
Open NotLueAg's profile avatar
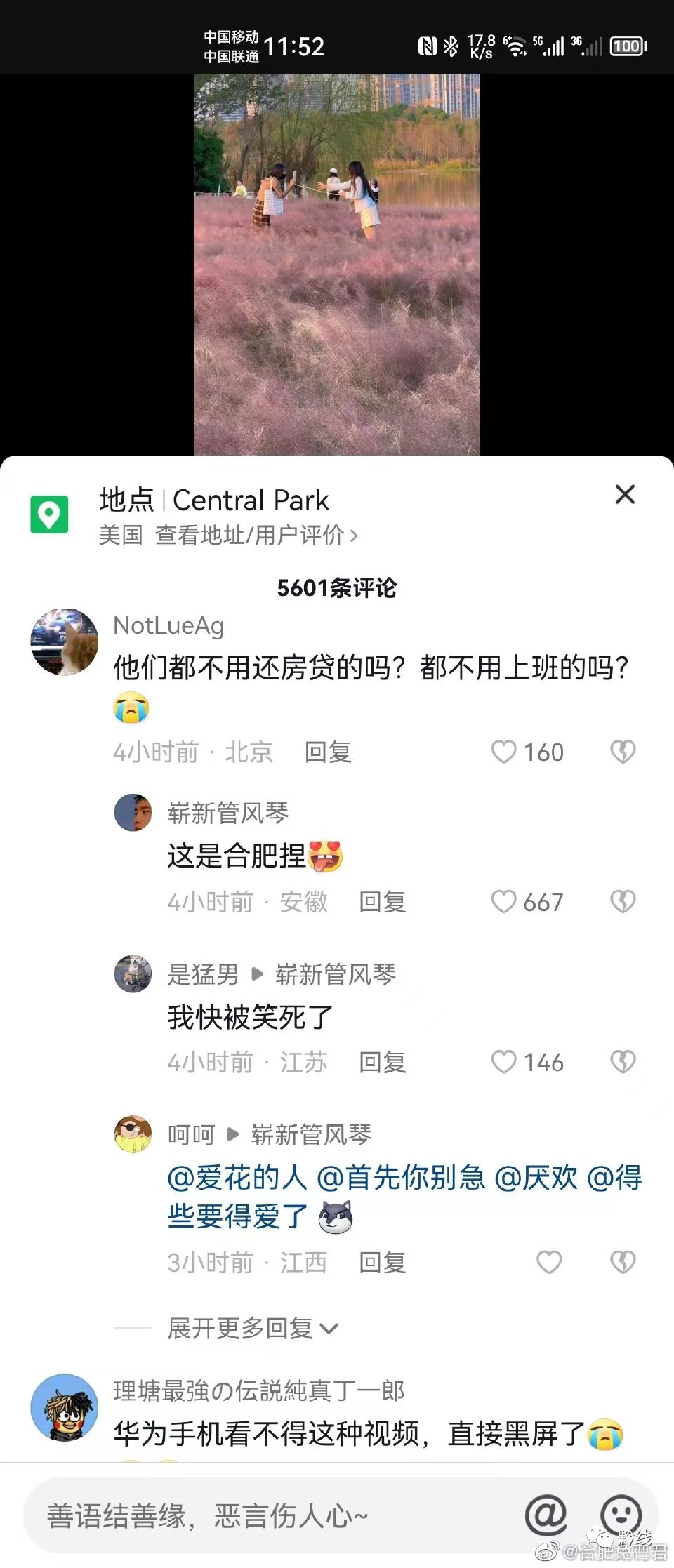click(x=65, y=642)
